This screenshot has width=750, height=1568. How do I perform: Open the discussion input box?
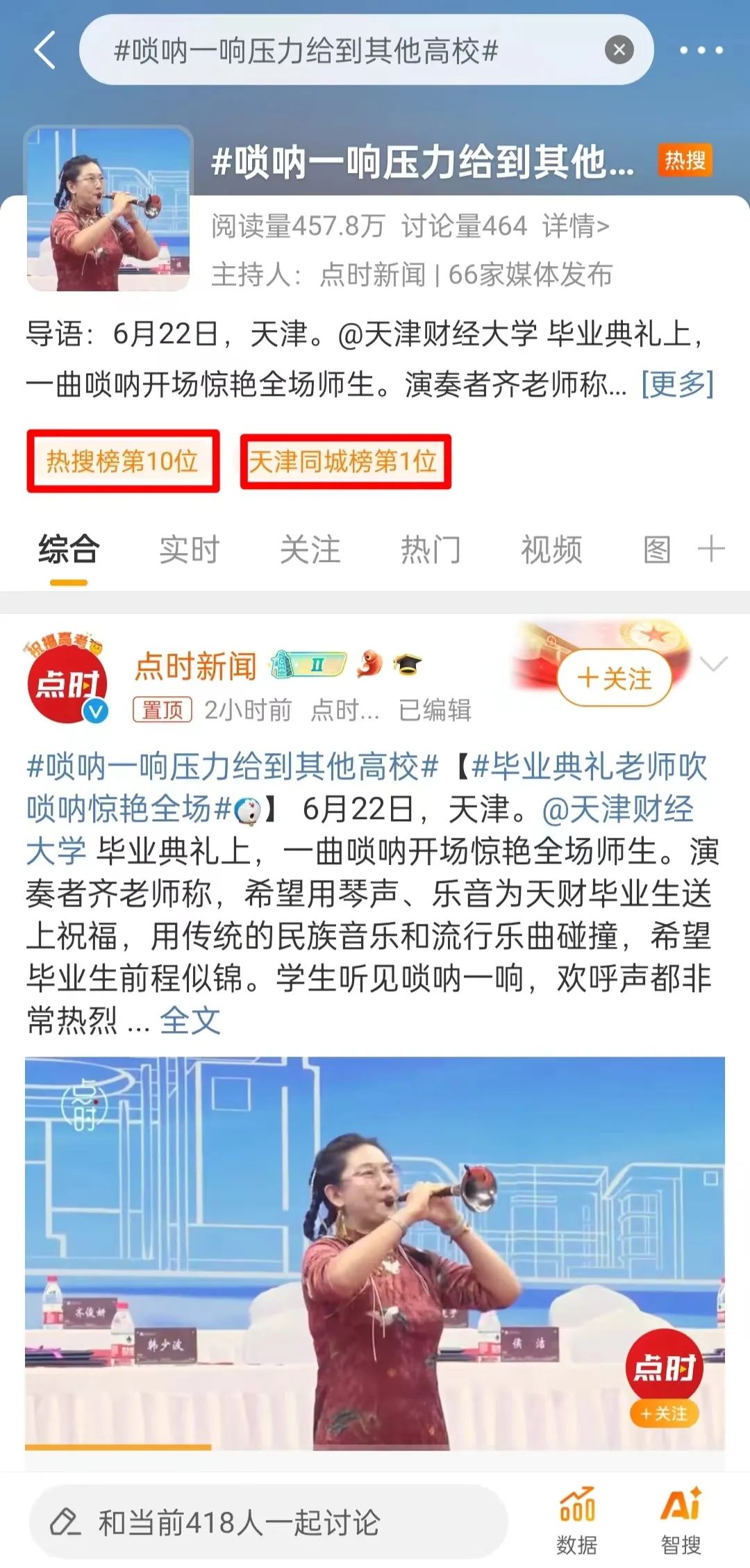pos(268,1522)
